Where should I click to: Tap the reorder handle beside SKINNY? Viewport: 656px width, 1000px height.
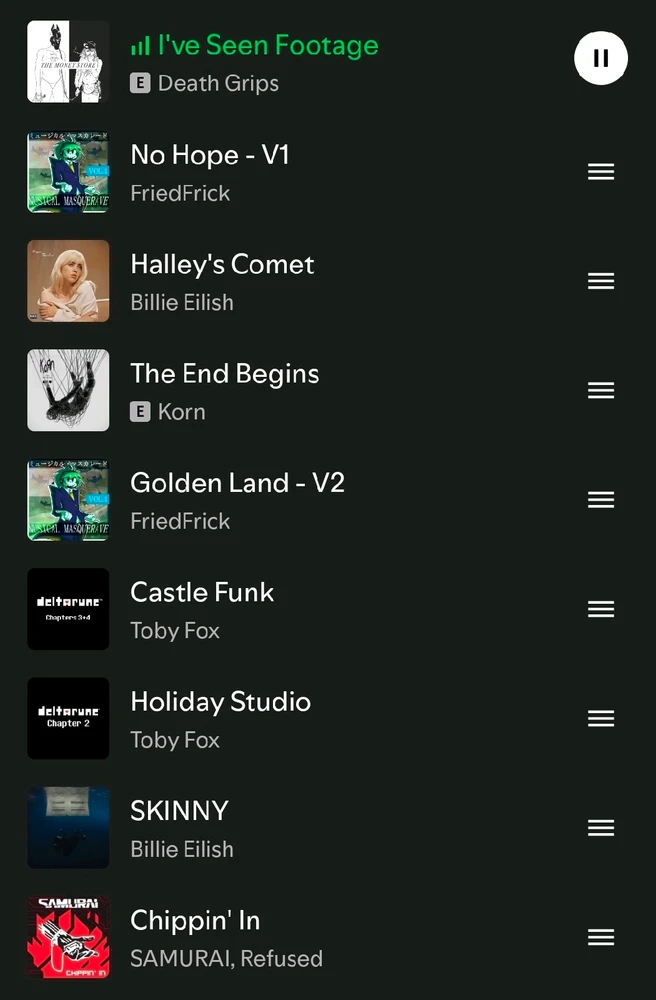[x=601, y=828]
